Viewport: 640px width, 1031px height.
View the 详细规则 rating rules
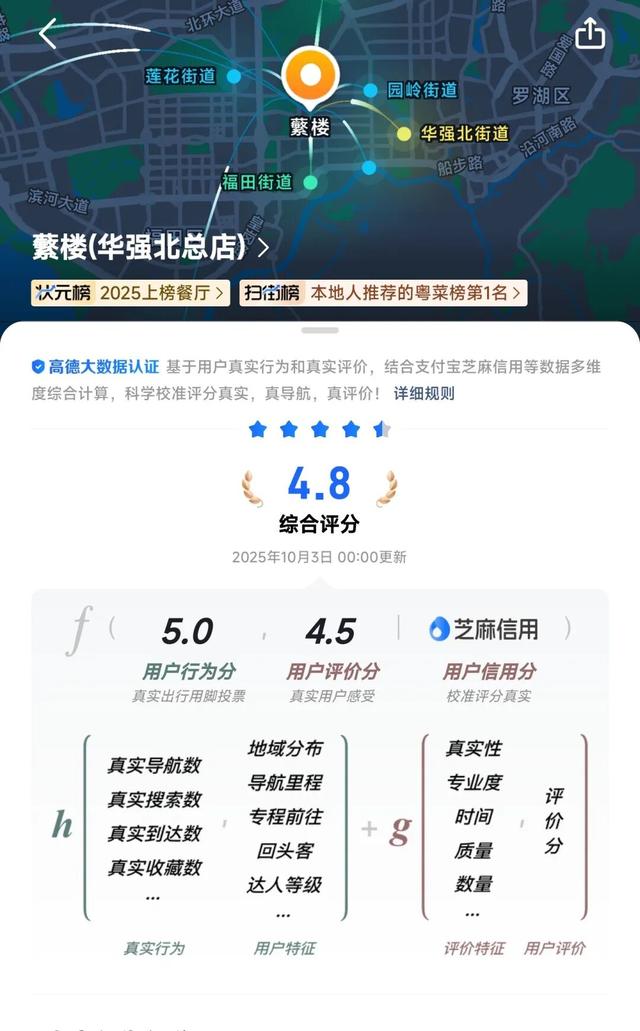tap(424, 393)
